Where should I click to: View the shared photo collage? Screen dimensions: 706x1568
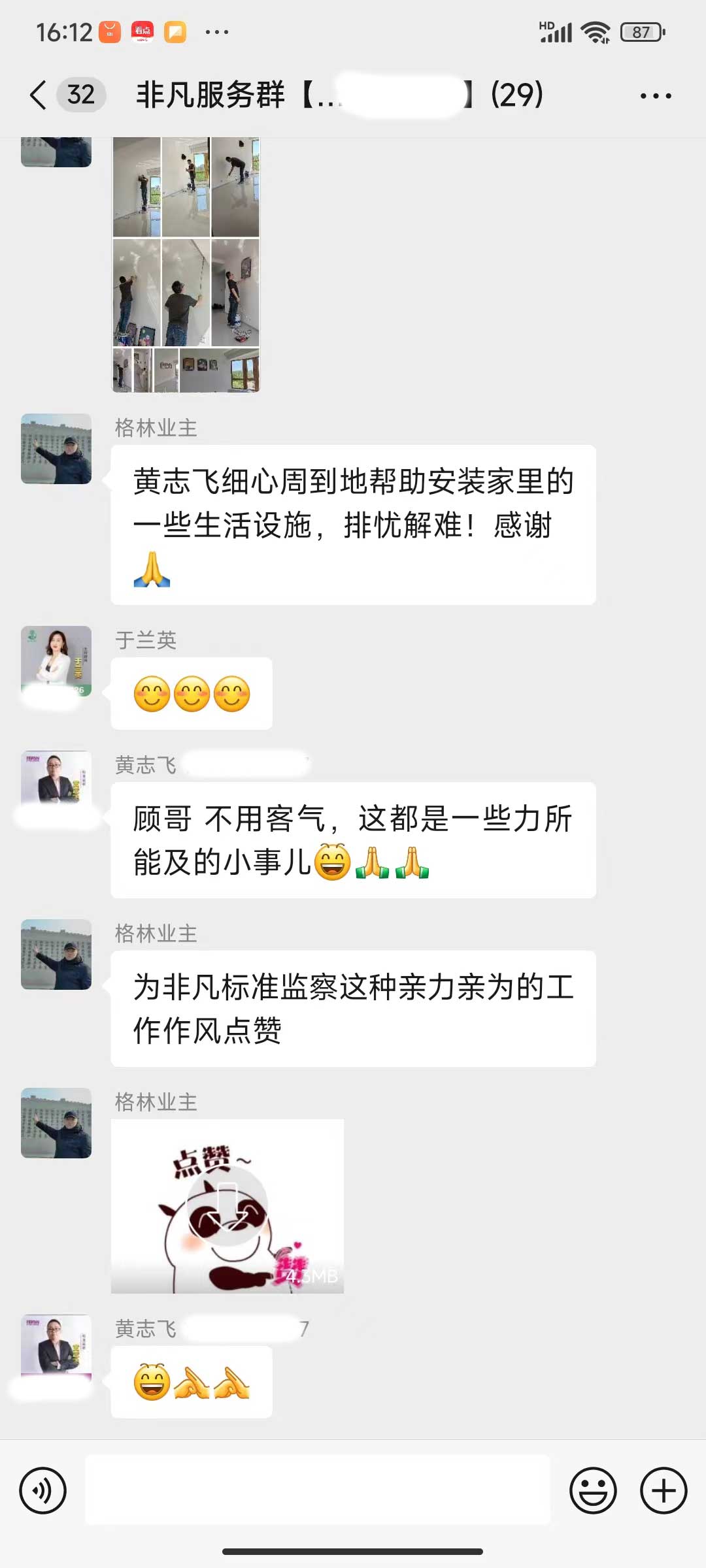186,265
